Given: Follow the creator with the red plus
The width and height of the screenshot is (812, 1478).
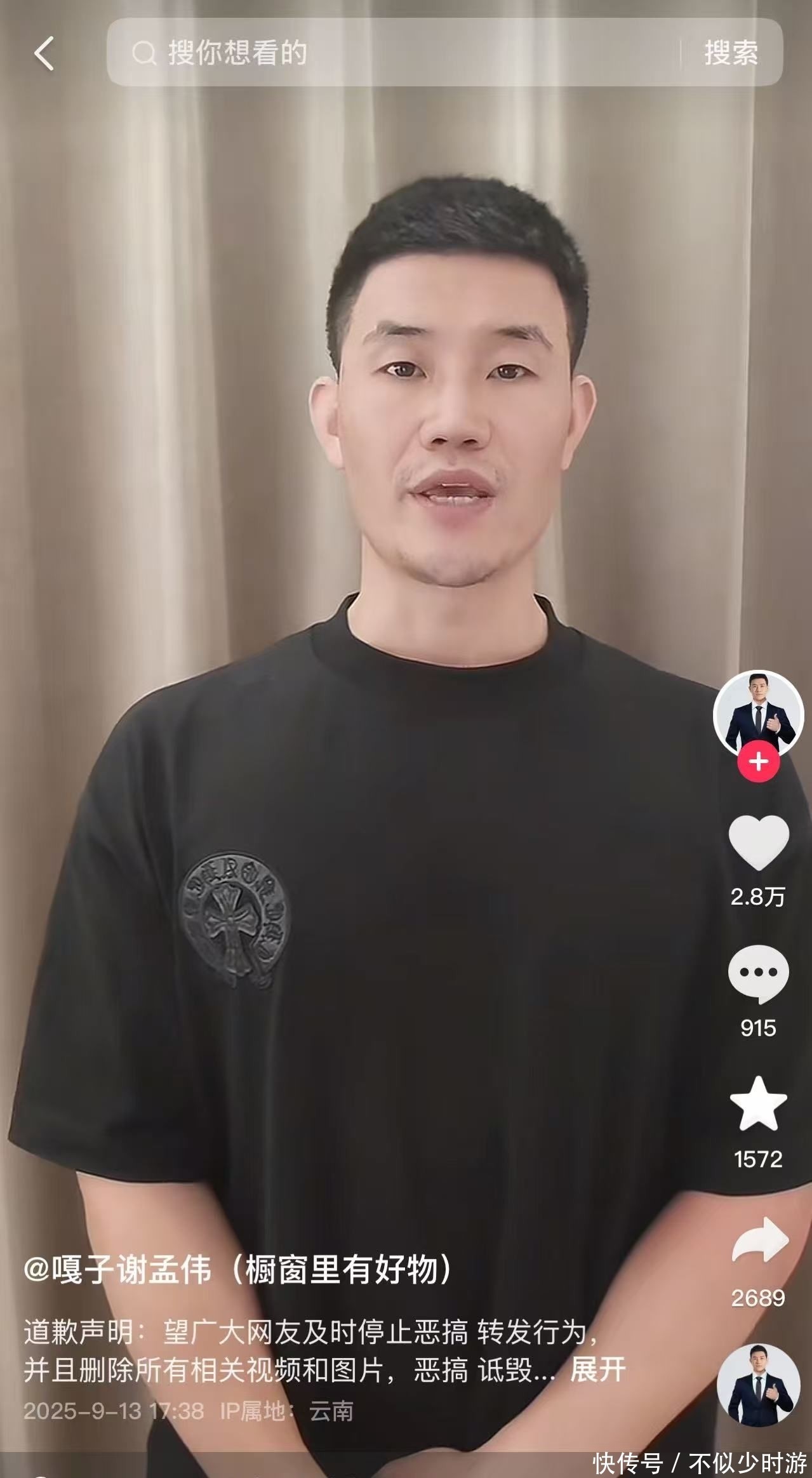Looking at the screenshot, I should tap(758, 761).
